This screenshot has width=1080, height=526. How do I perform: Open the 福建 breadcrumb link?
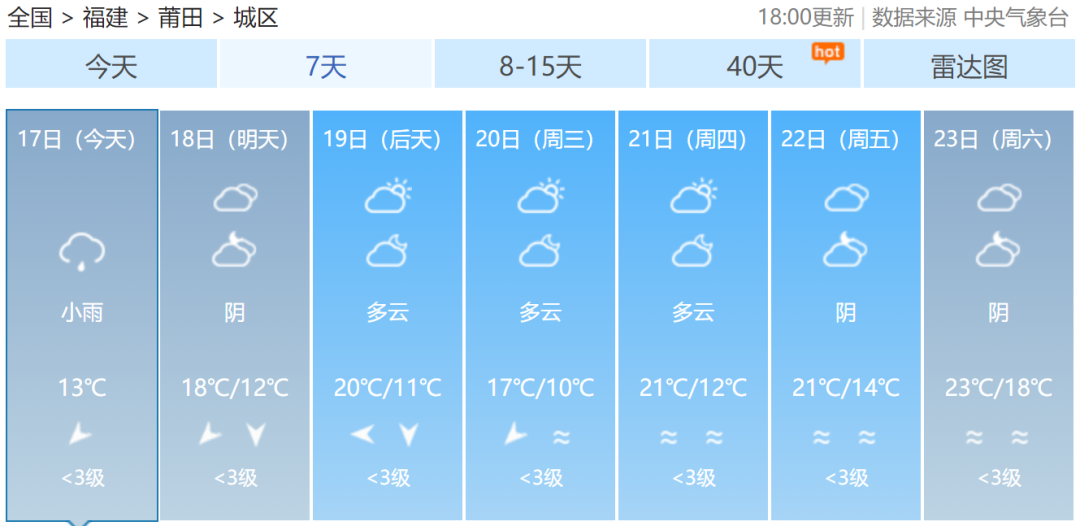point(105,17)
